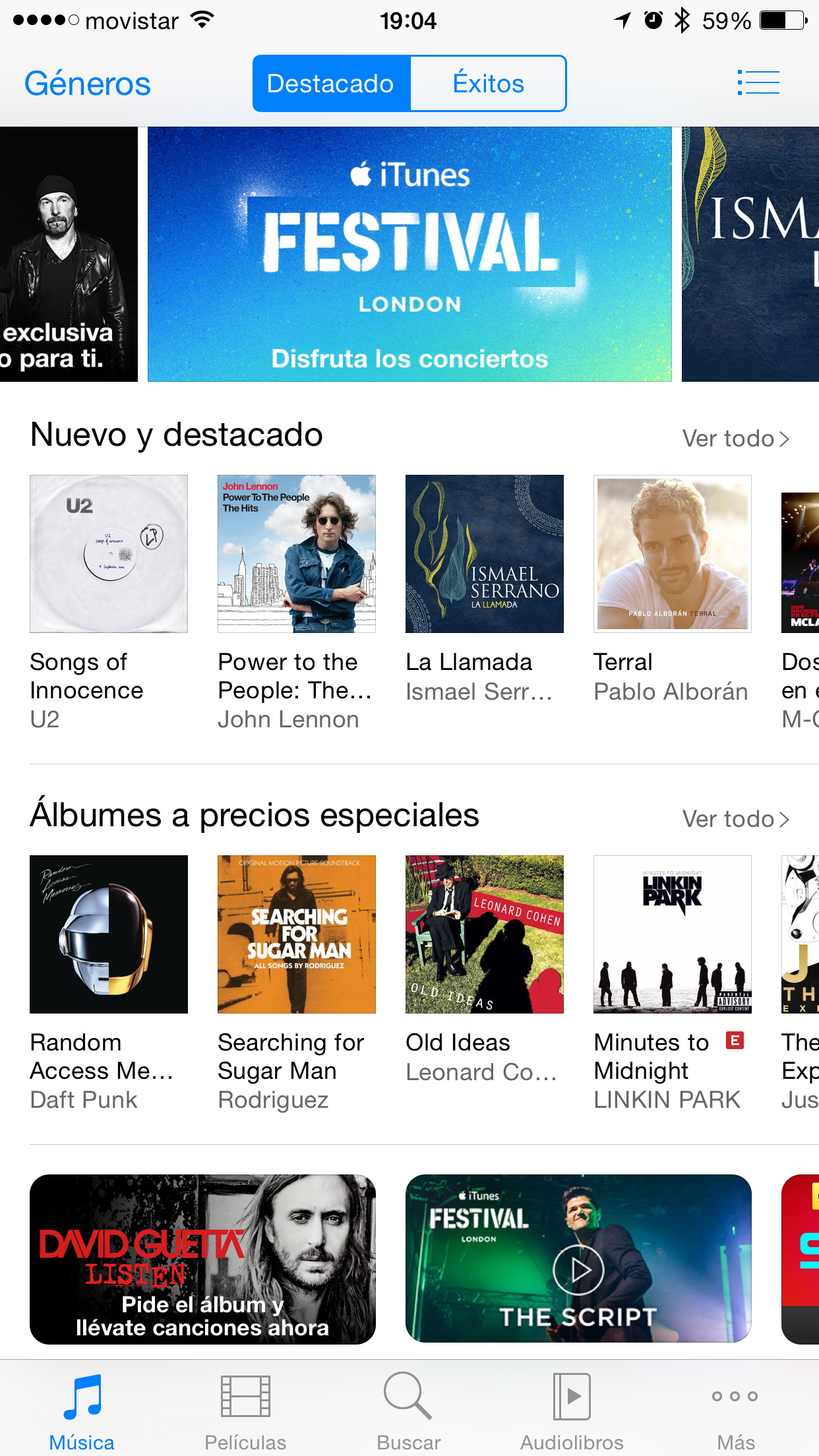This screenshot has height=1456, width=819.
Task: Switch to the Éxitos tab
Action: [488, 84]
